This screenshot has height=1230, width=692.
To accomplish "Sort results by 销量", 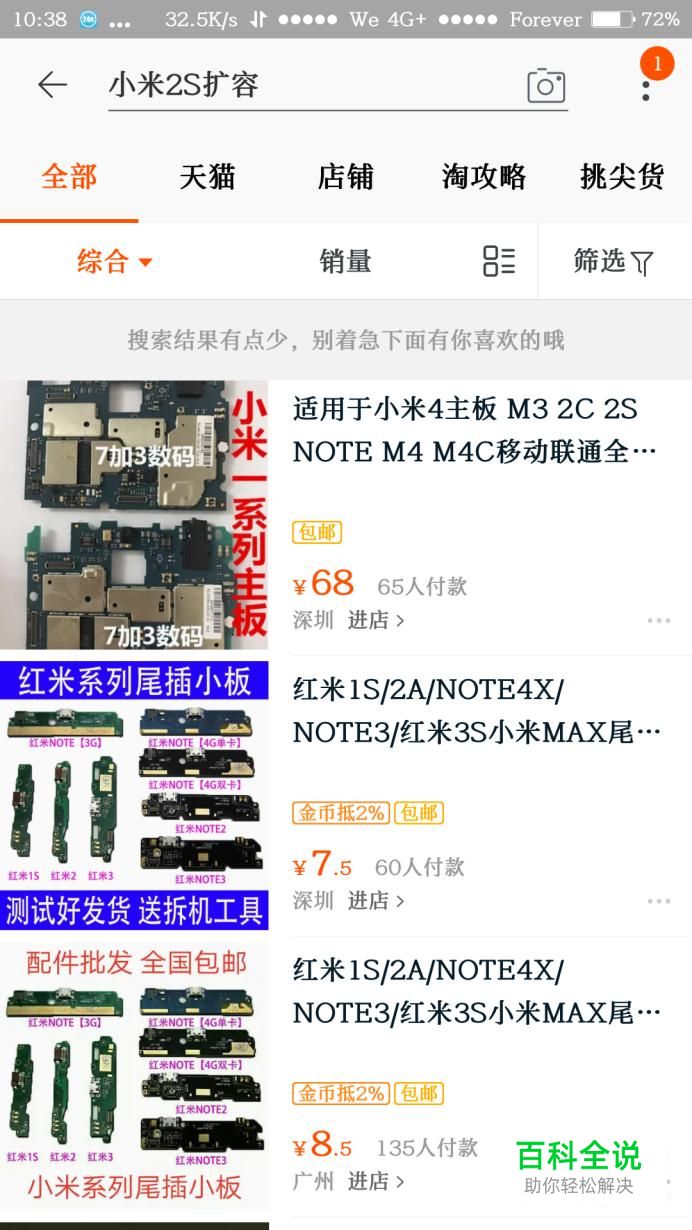I will (345, 262).
